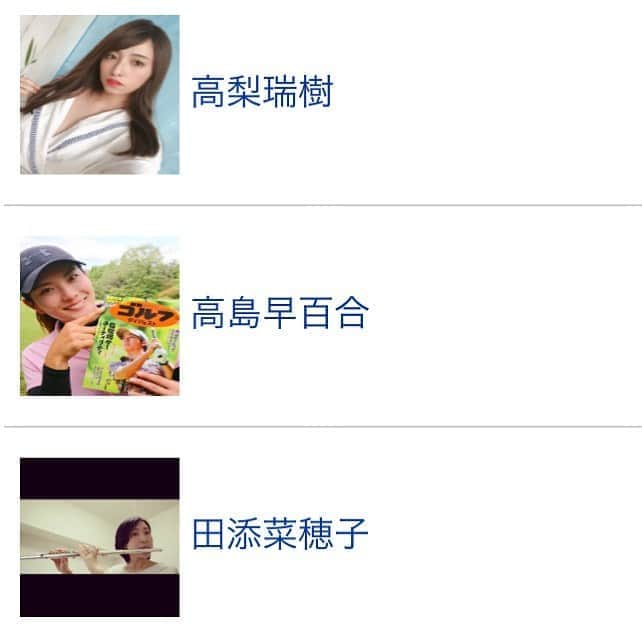
Task: Tap 高島早百合's golf magazine photo
Action: [x=99, y=316]
